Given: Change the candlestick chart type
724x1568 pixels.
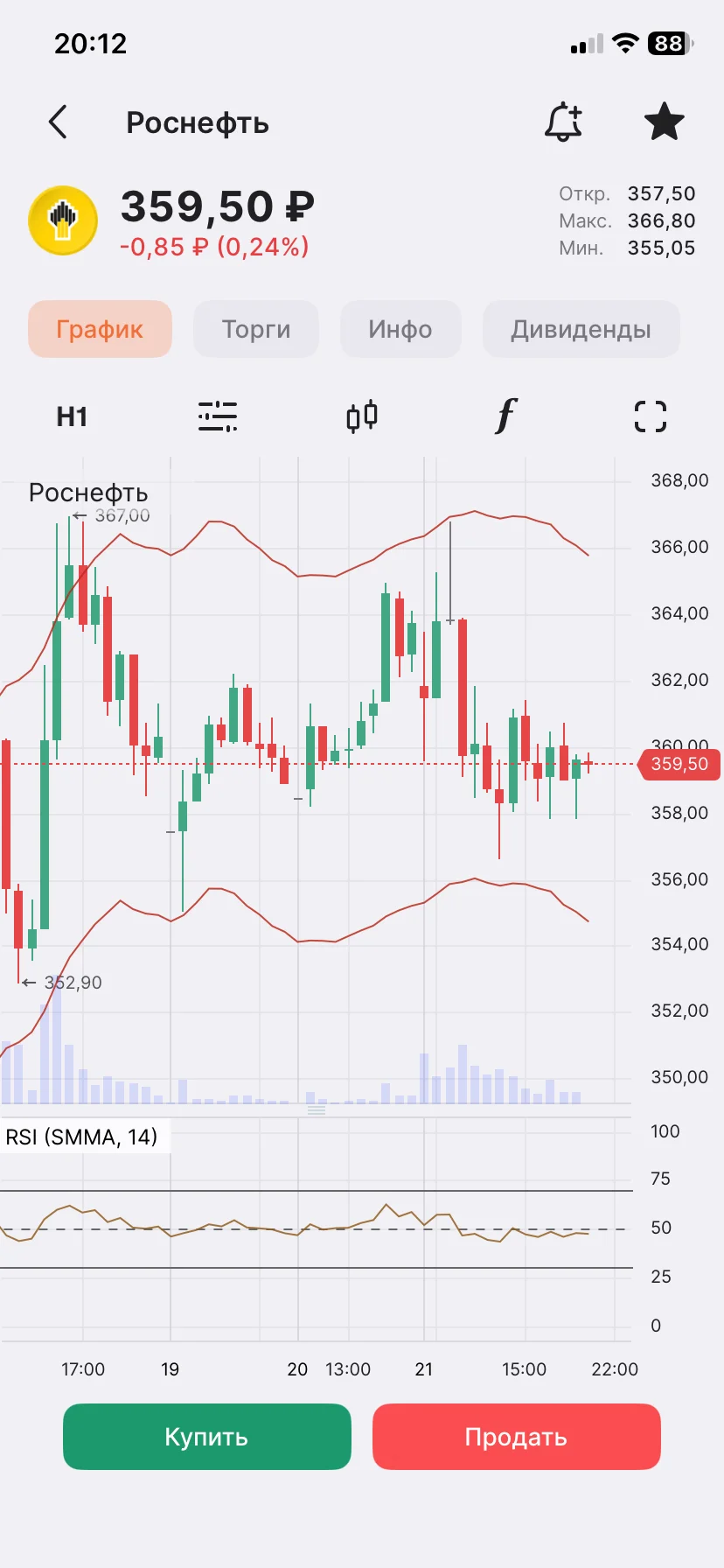Looking at the screenshot, I should (362, 416).
